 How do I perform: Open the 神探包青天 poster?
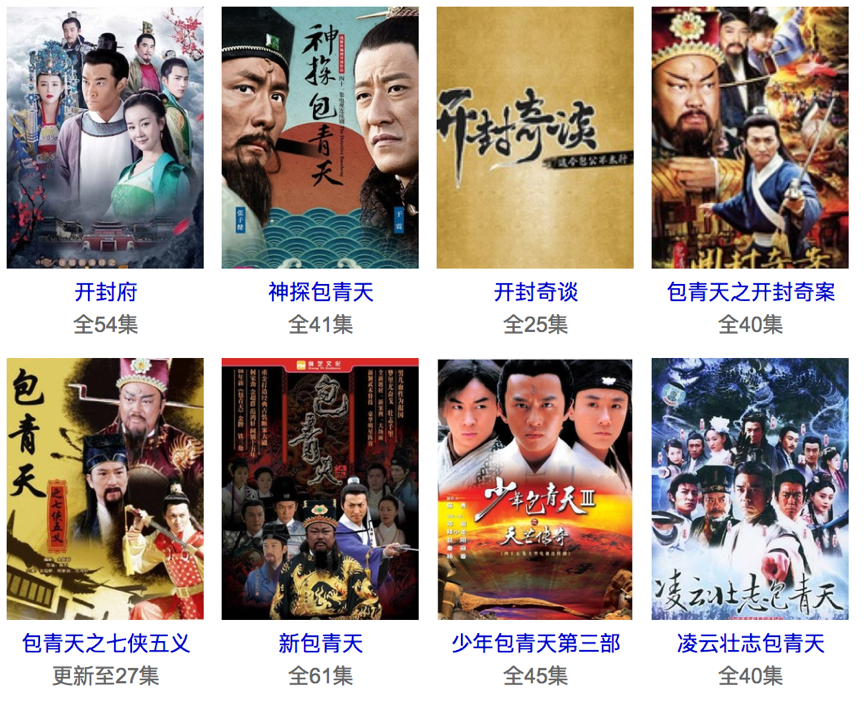click(x=320, y=138)
